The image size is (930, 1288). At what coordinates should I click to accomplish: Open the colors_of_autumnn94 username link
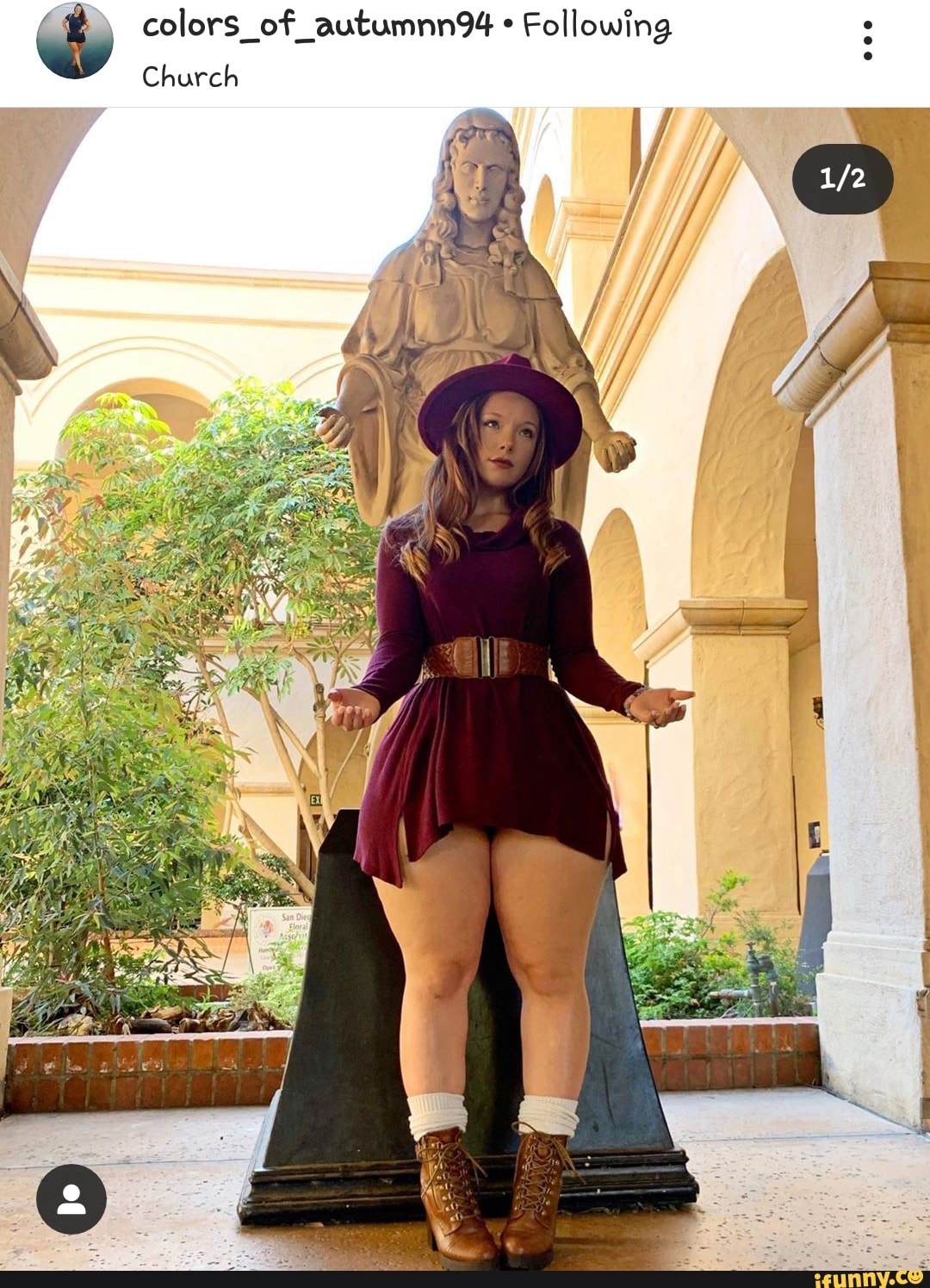pos(317,25)
